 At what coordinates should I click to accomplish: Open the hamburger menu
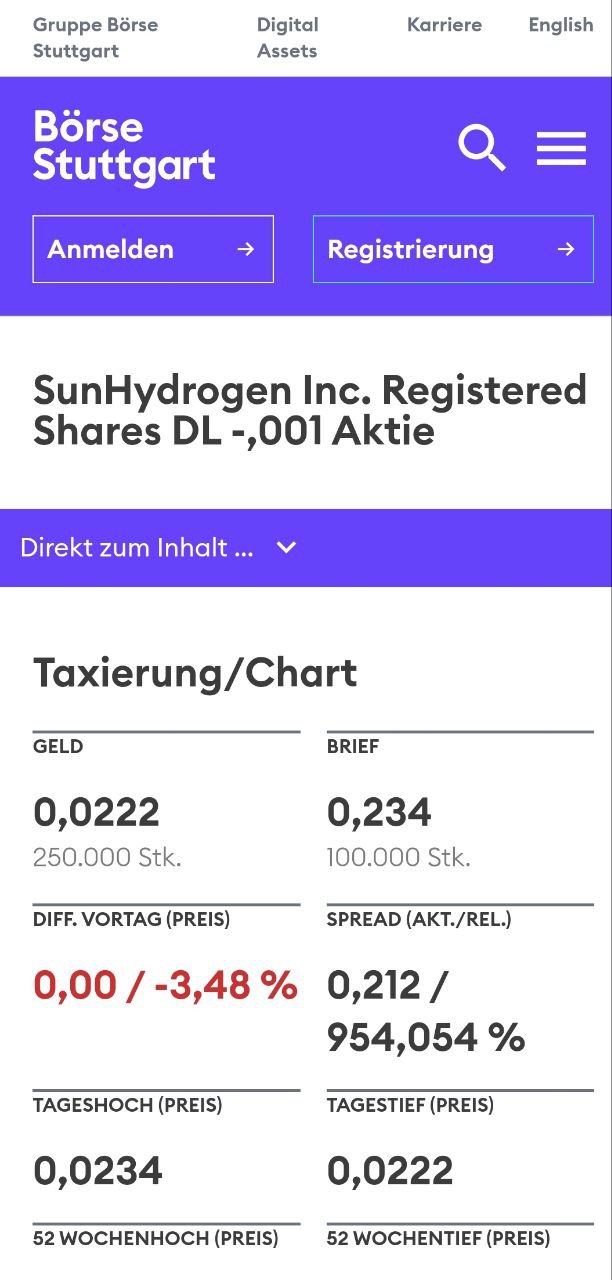[561, 148]
